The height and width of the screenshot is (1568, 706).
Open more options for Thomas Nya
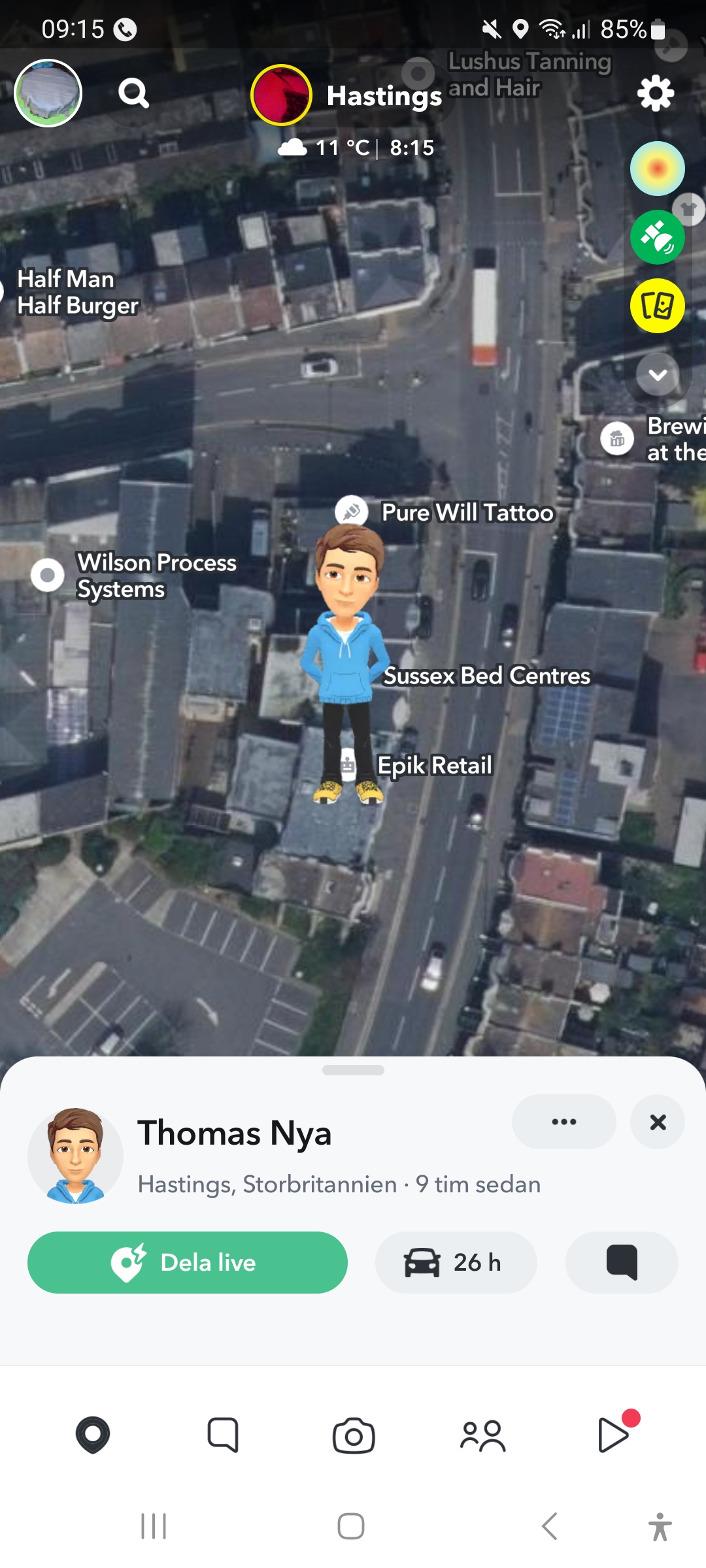coord(563,1122)
